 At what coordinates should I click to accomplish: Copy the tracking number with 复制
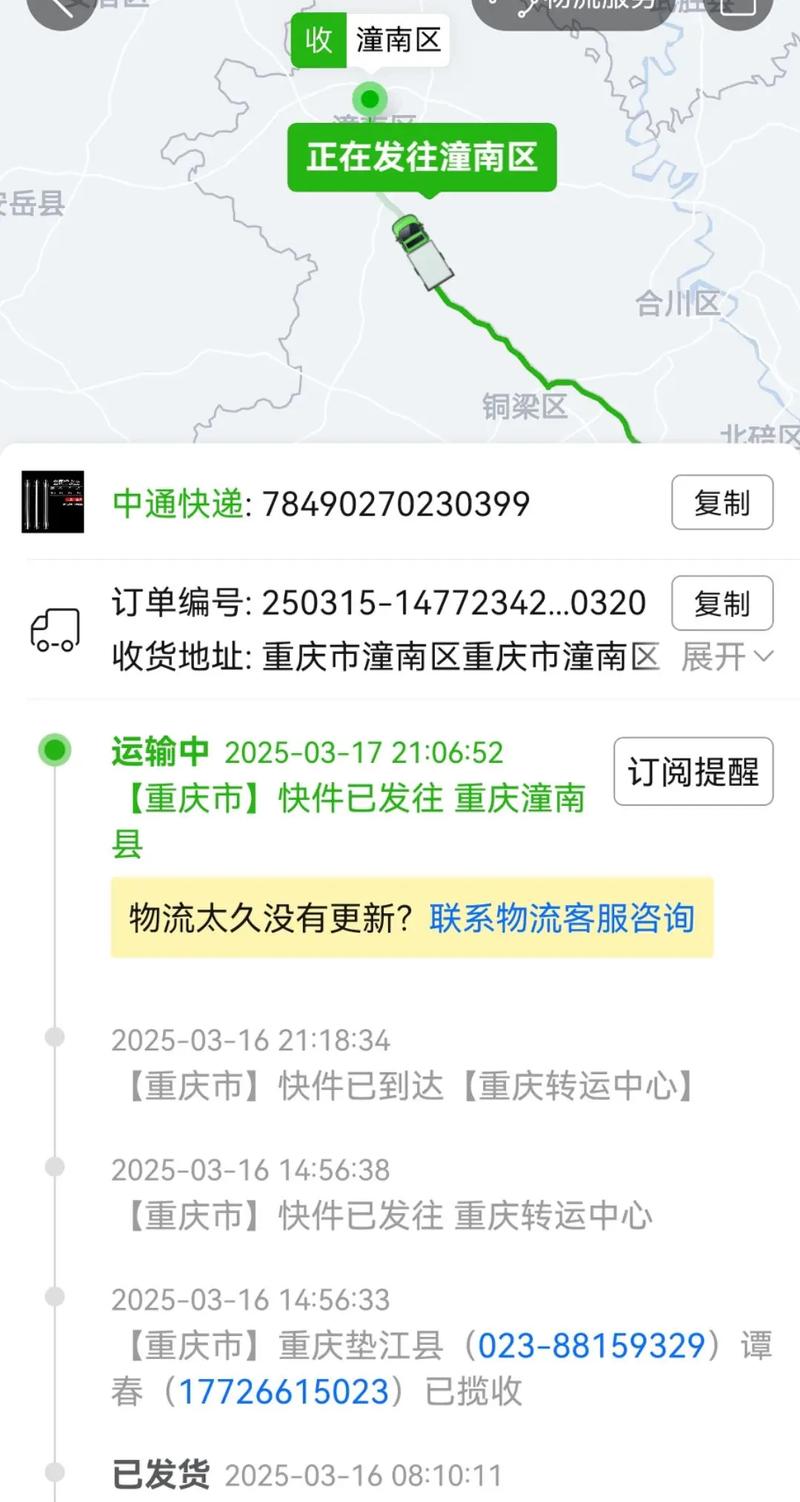tap(722, 504)
